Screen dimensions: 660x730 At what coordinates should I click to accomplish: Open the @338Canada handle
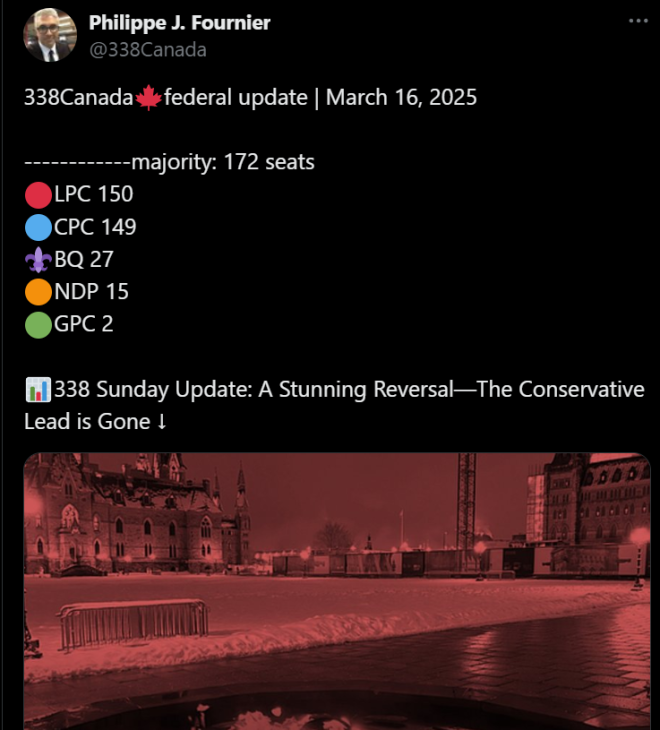pyautogui.click(x=147, y=49)
